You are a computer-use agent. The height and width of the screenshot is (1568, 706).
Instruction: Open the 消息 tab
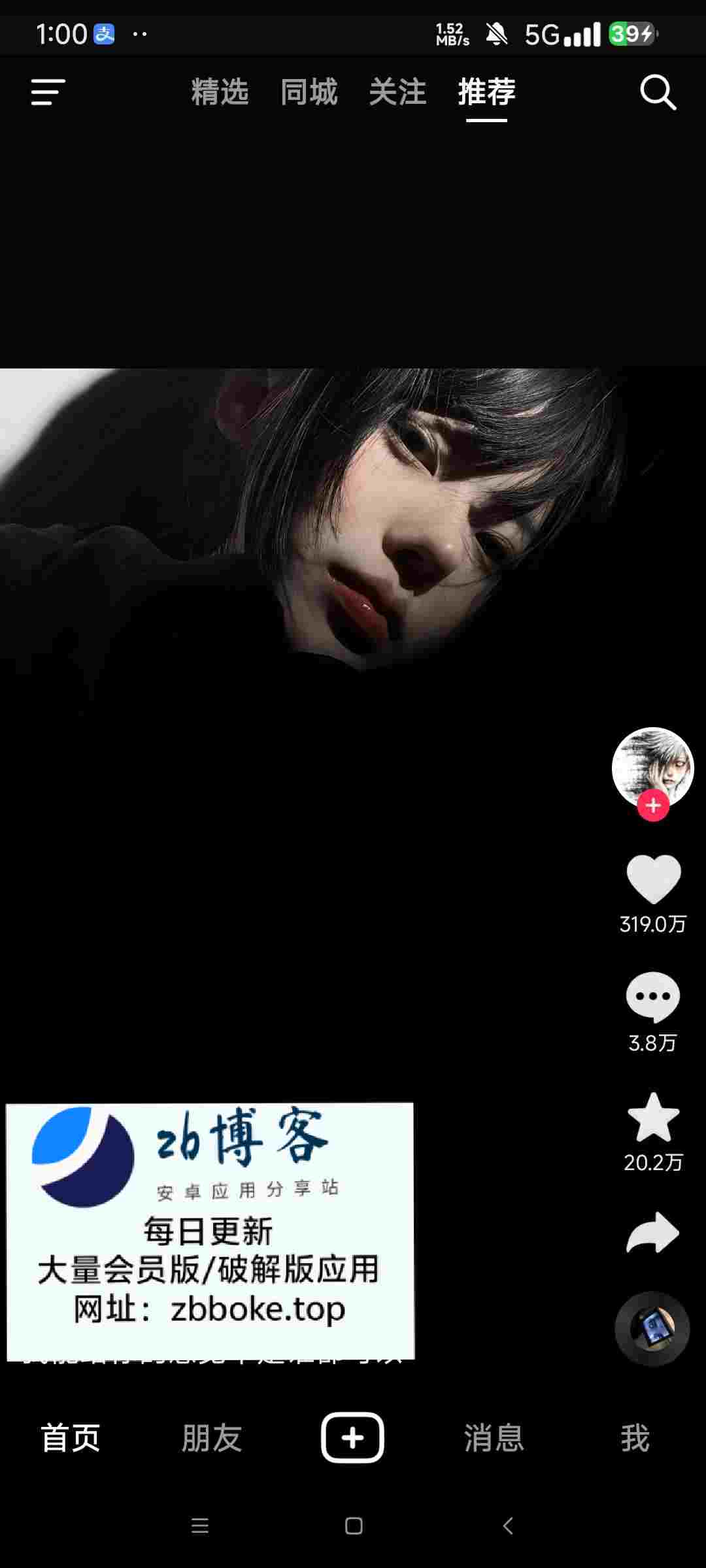coord(494,1438)
